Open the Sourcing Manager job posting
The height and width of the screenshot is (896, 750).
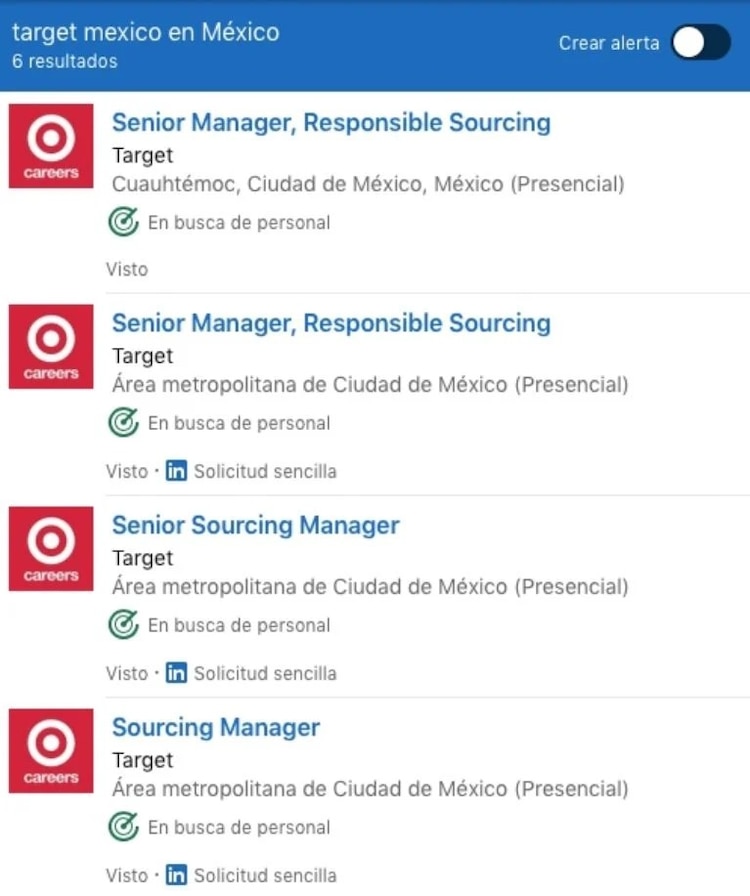point(215,727)
